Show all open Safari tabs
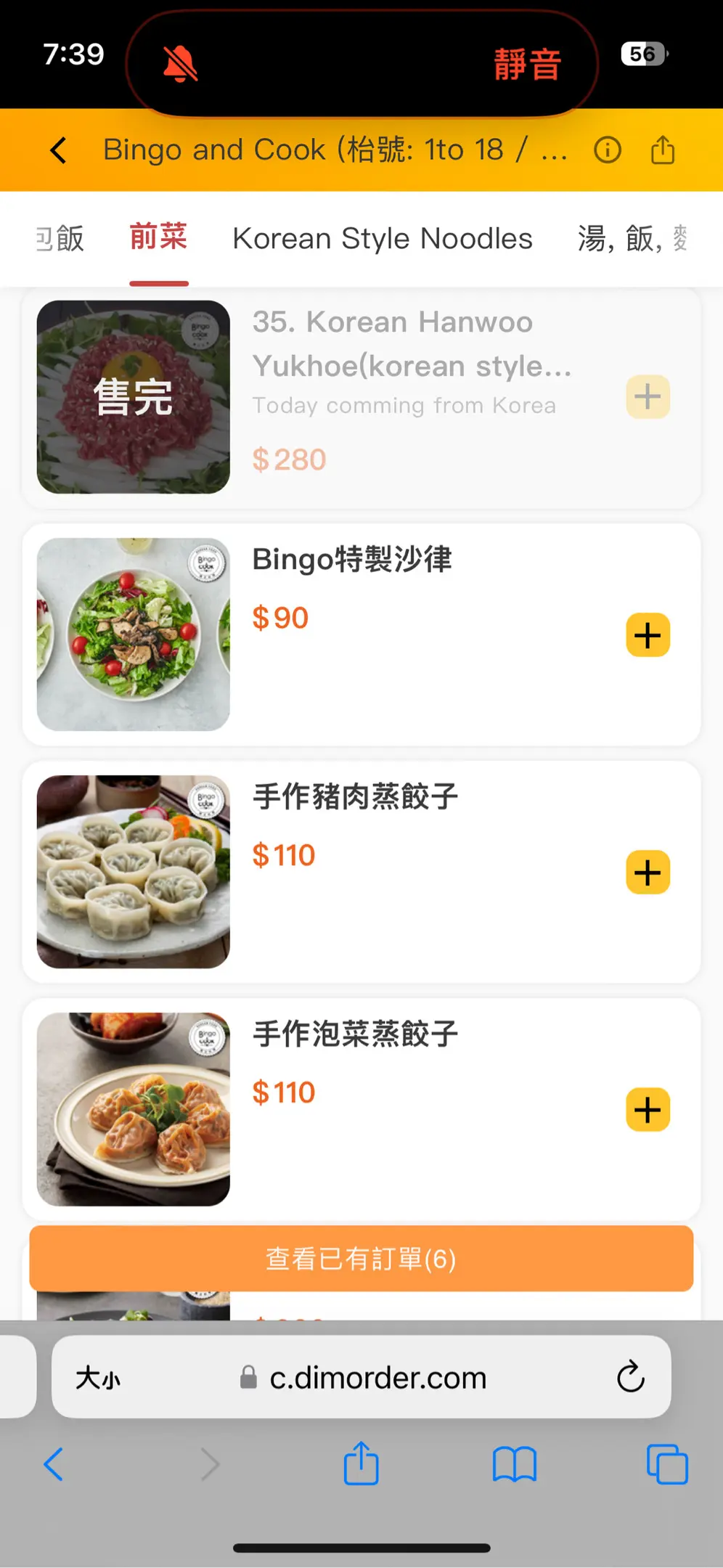This screenshot has width=723, height=1568. click(x=666, y=1464)
